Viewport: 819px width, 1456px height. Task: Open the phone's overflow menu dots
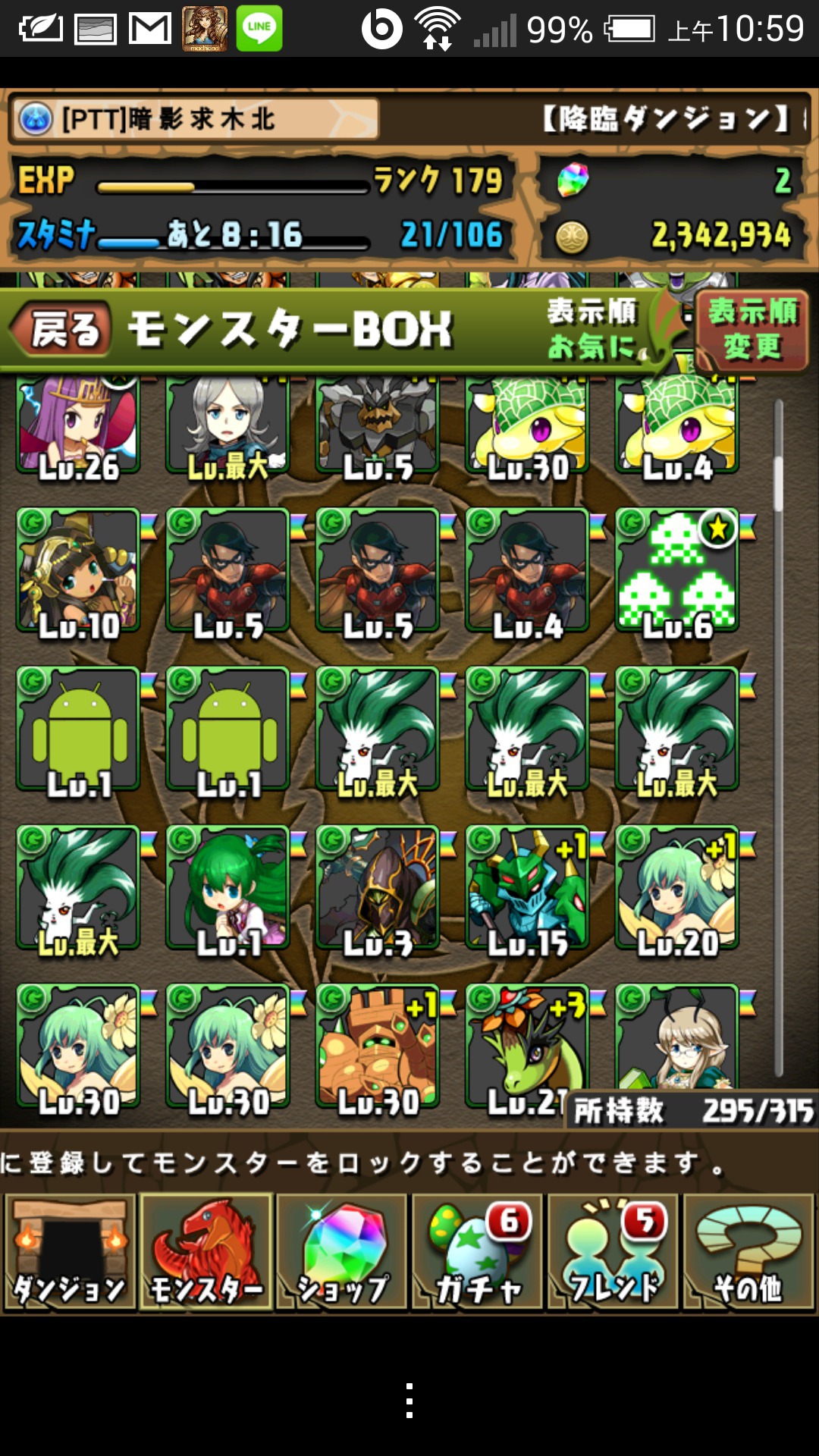(409, 1401)
